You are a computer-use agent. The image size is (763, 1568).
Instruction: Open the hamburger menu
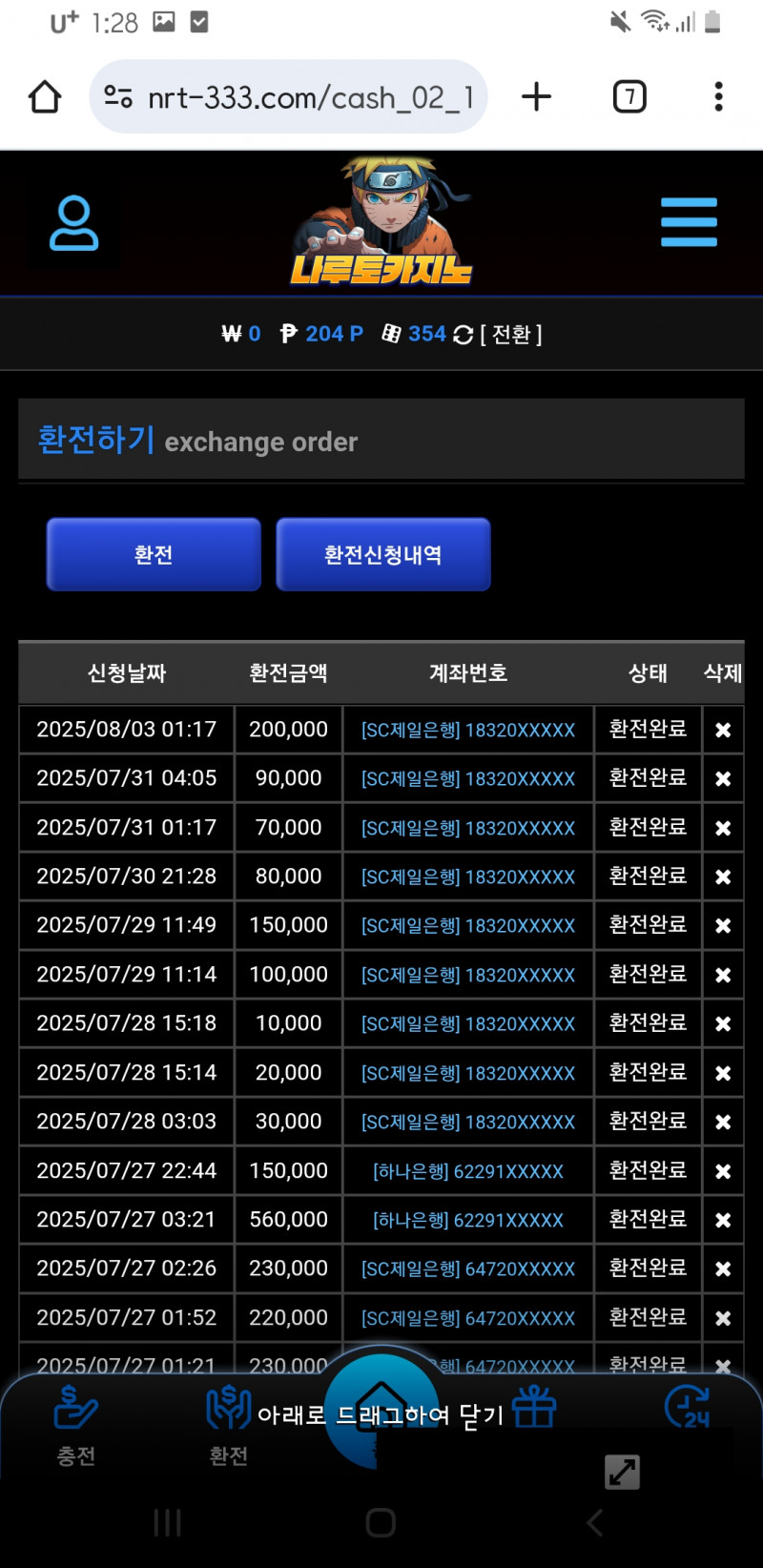pos(689,222)
